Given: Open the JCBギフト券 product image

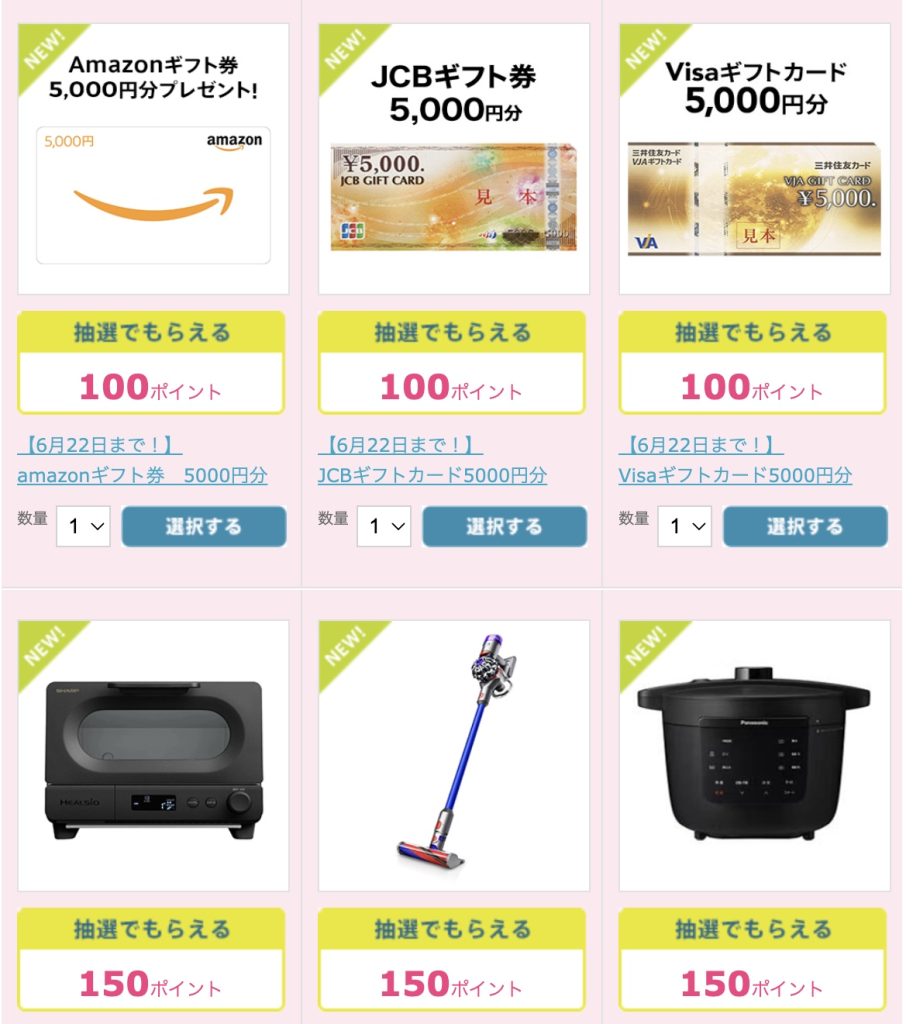Looking at the screenshot, I should pos(454,159).
